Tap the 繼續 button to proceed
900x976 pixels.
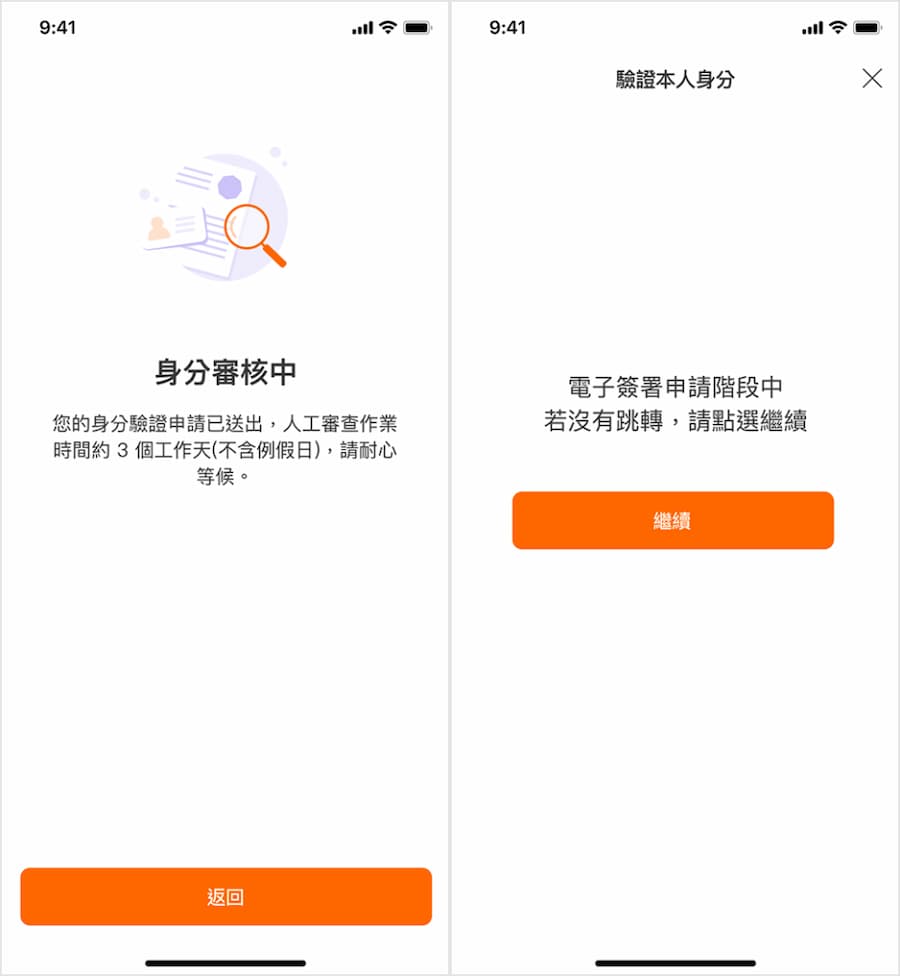672,520
